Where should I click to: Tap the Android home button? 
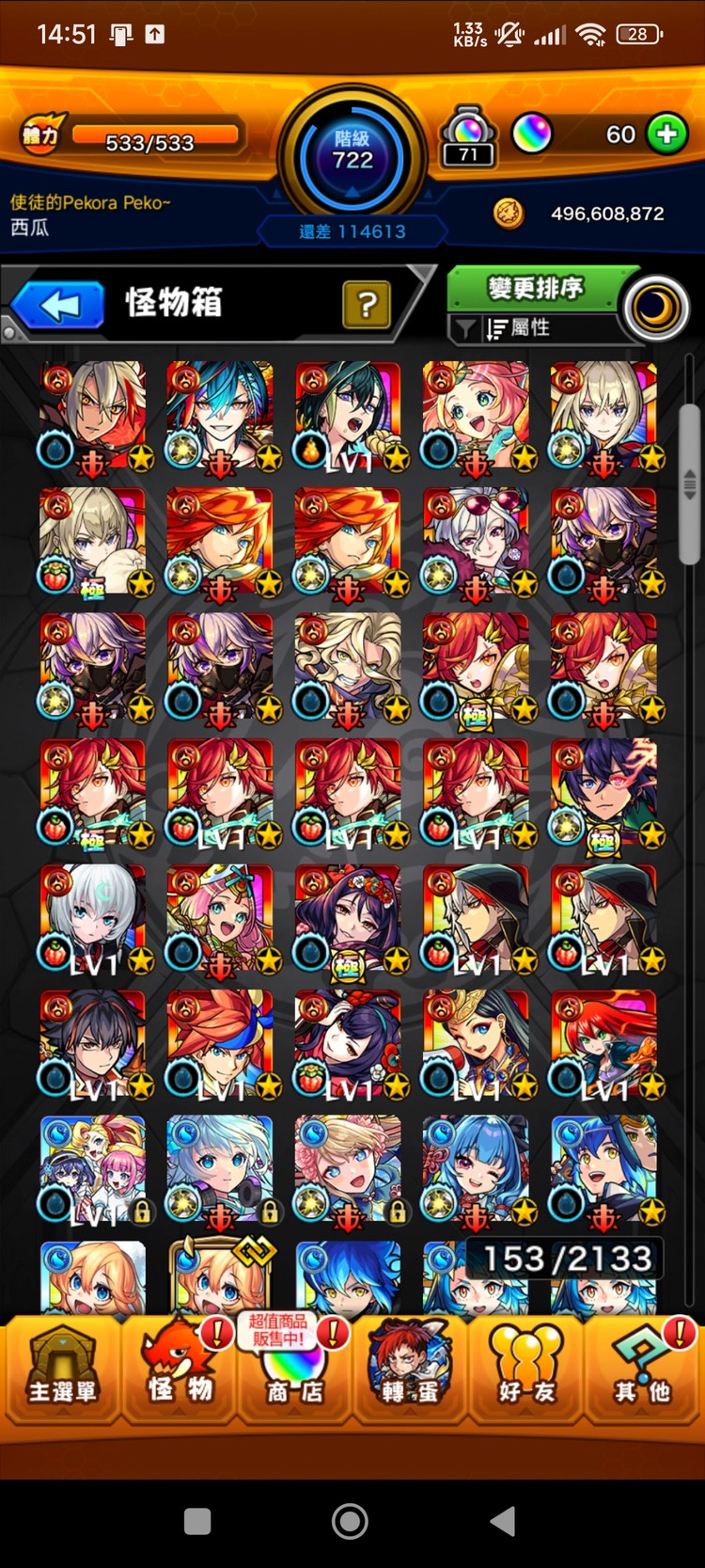tap(350, 1520)
